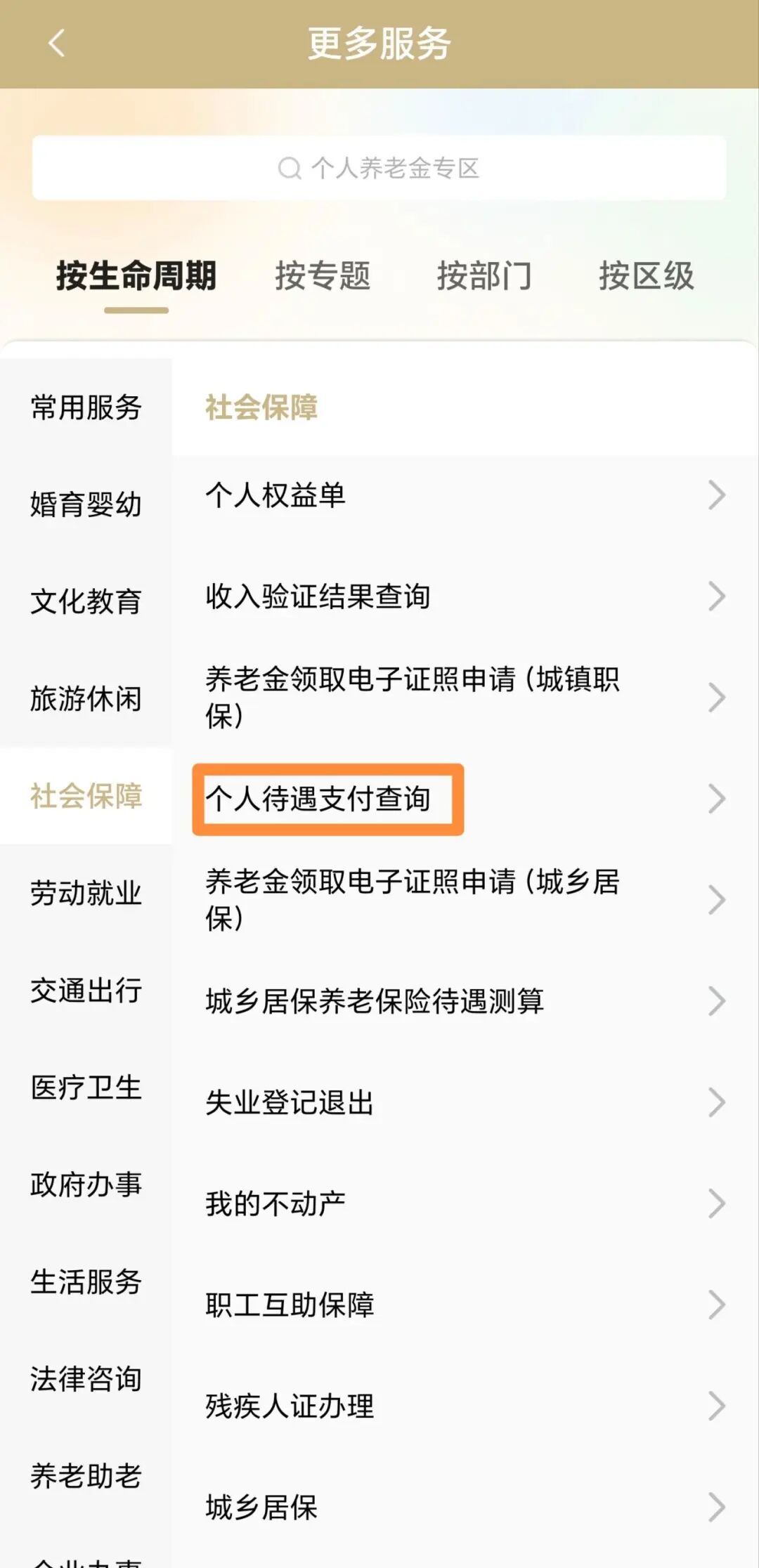759x1568 pixels.
Task: Open 我的不动产
Action: tap(465, 1203)
